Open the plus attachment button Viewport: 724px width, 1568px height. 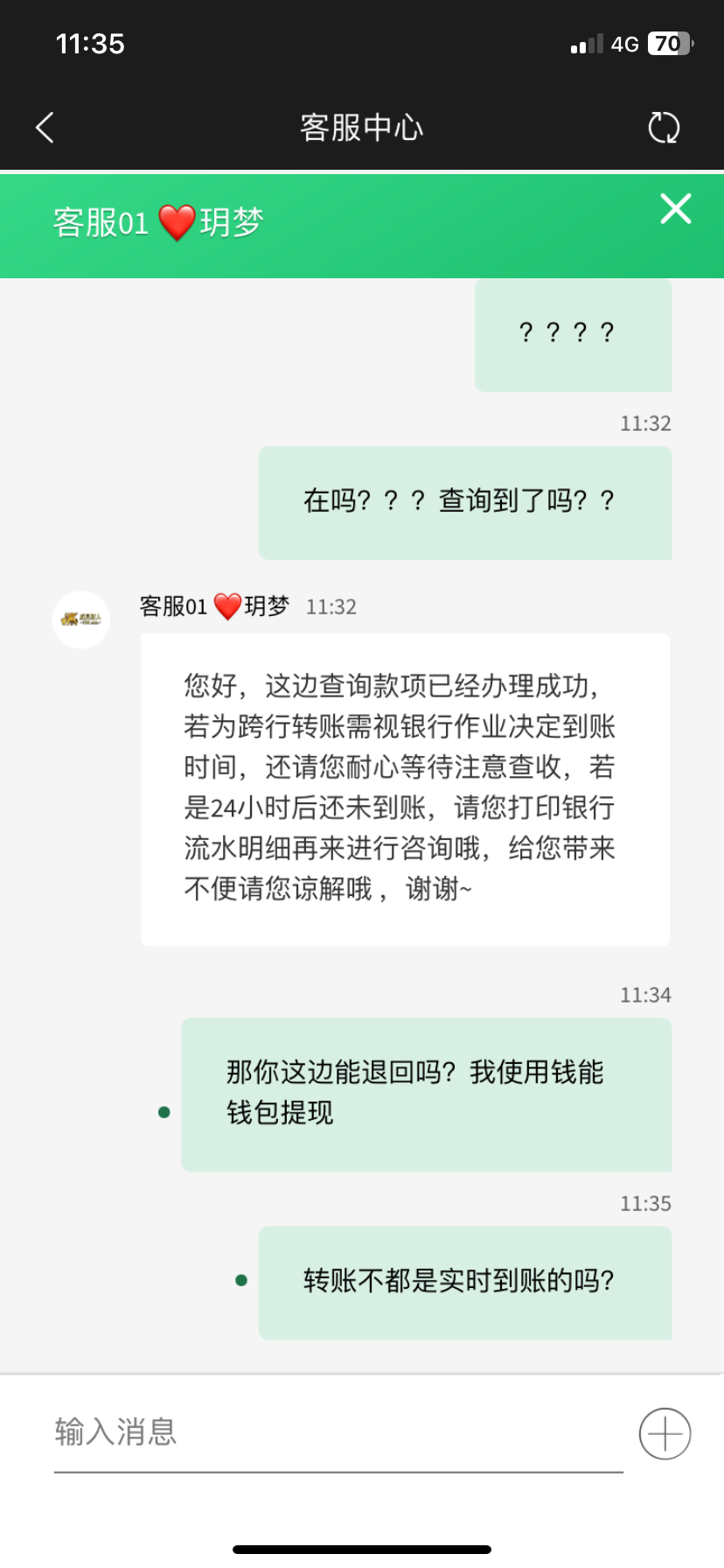[665, 1433]
